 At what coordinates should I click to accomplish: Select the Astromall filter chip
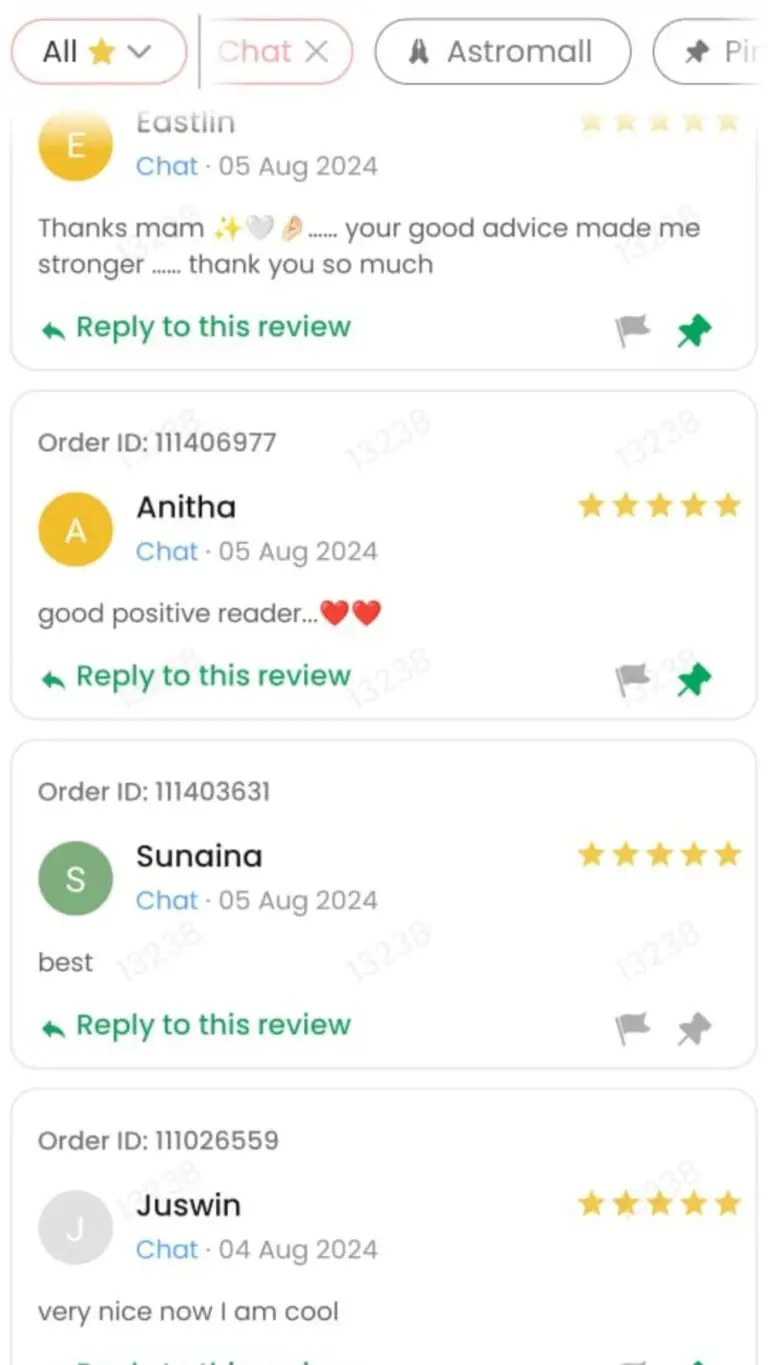point(502,52)
